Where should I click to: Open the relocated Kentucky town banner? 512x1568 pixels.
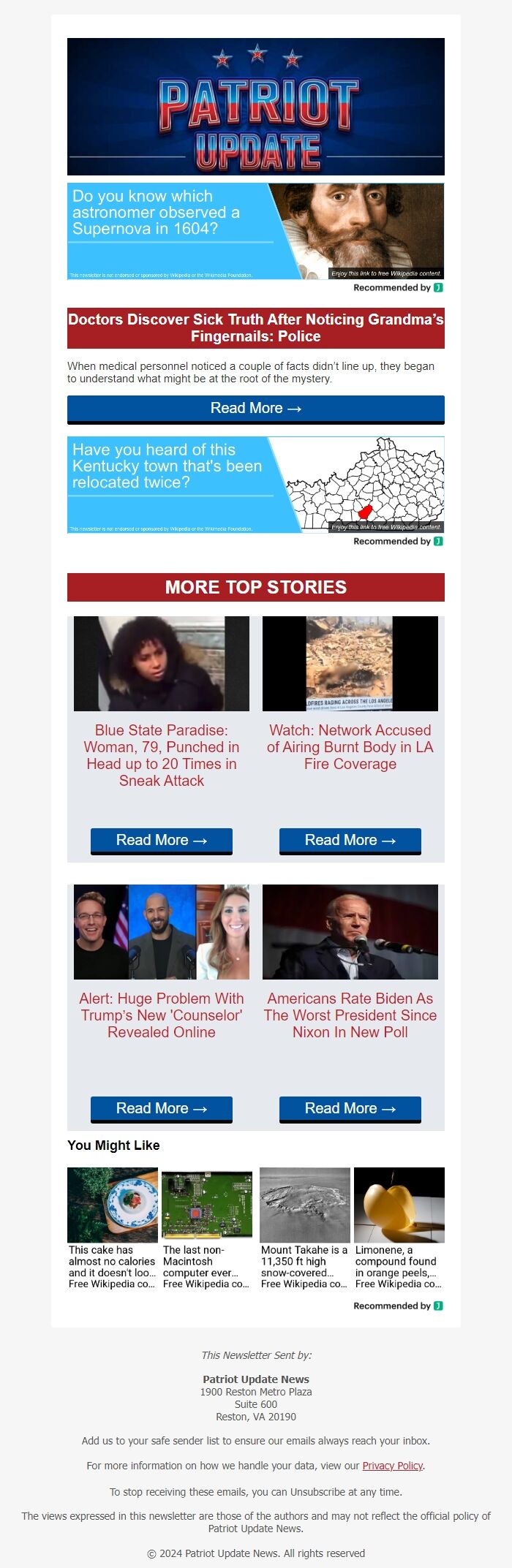255,485
